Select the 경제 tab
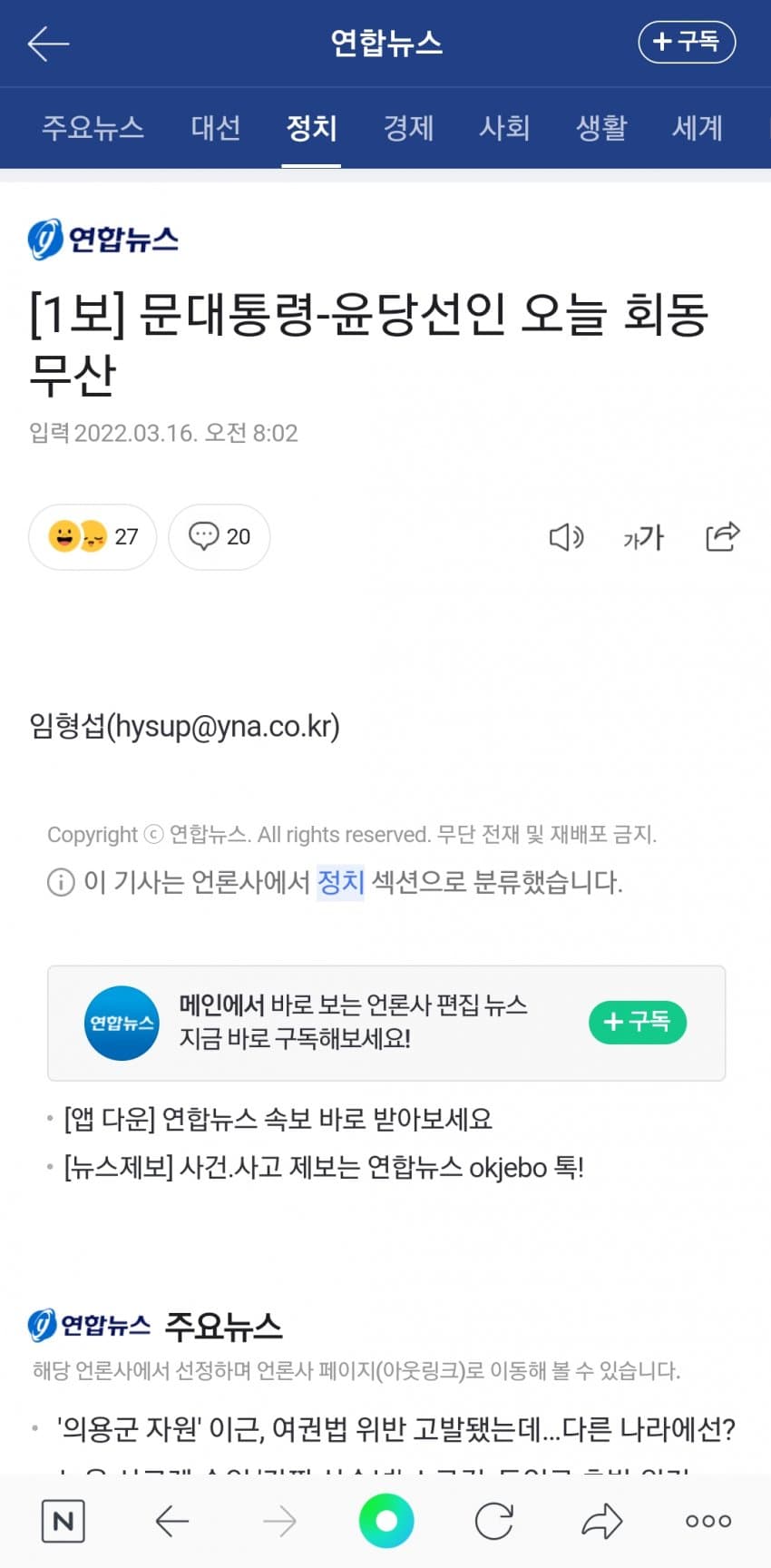Screen dimensions: 771x1568 pyautogui.click(x=408, y=128)
